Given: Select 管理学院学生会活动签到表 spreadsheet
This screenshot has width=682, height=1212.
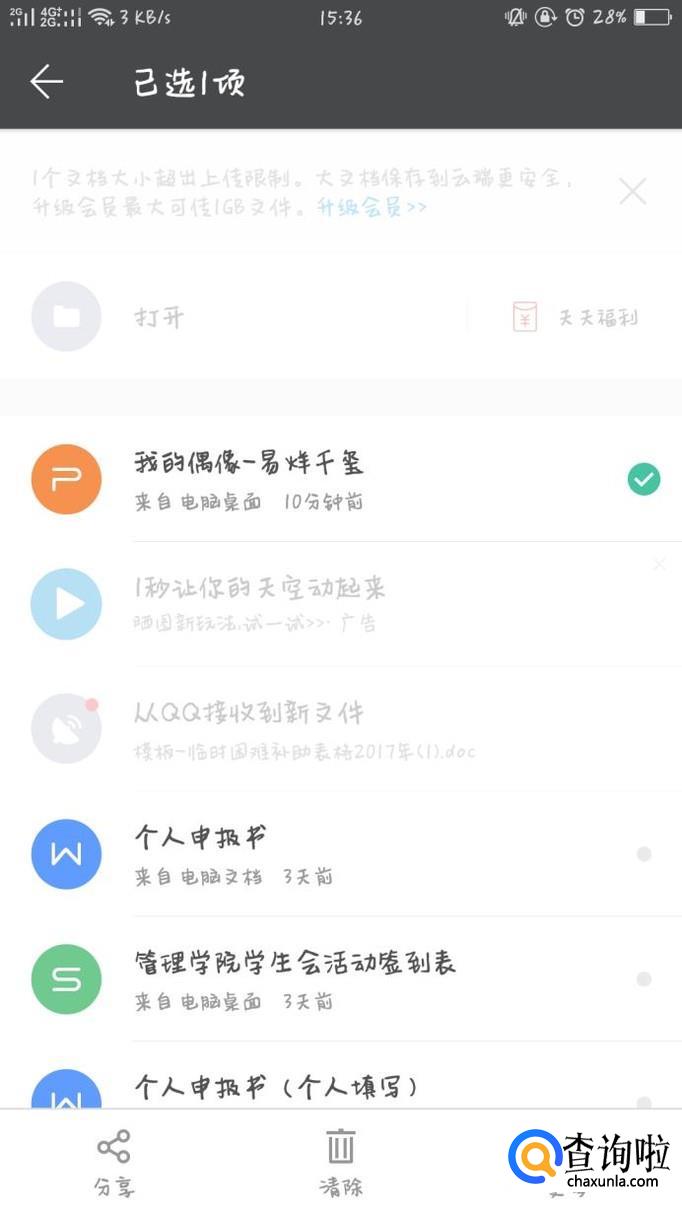Looking at the screenshot, I should 643,979.
